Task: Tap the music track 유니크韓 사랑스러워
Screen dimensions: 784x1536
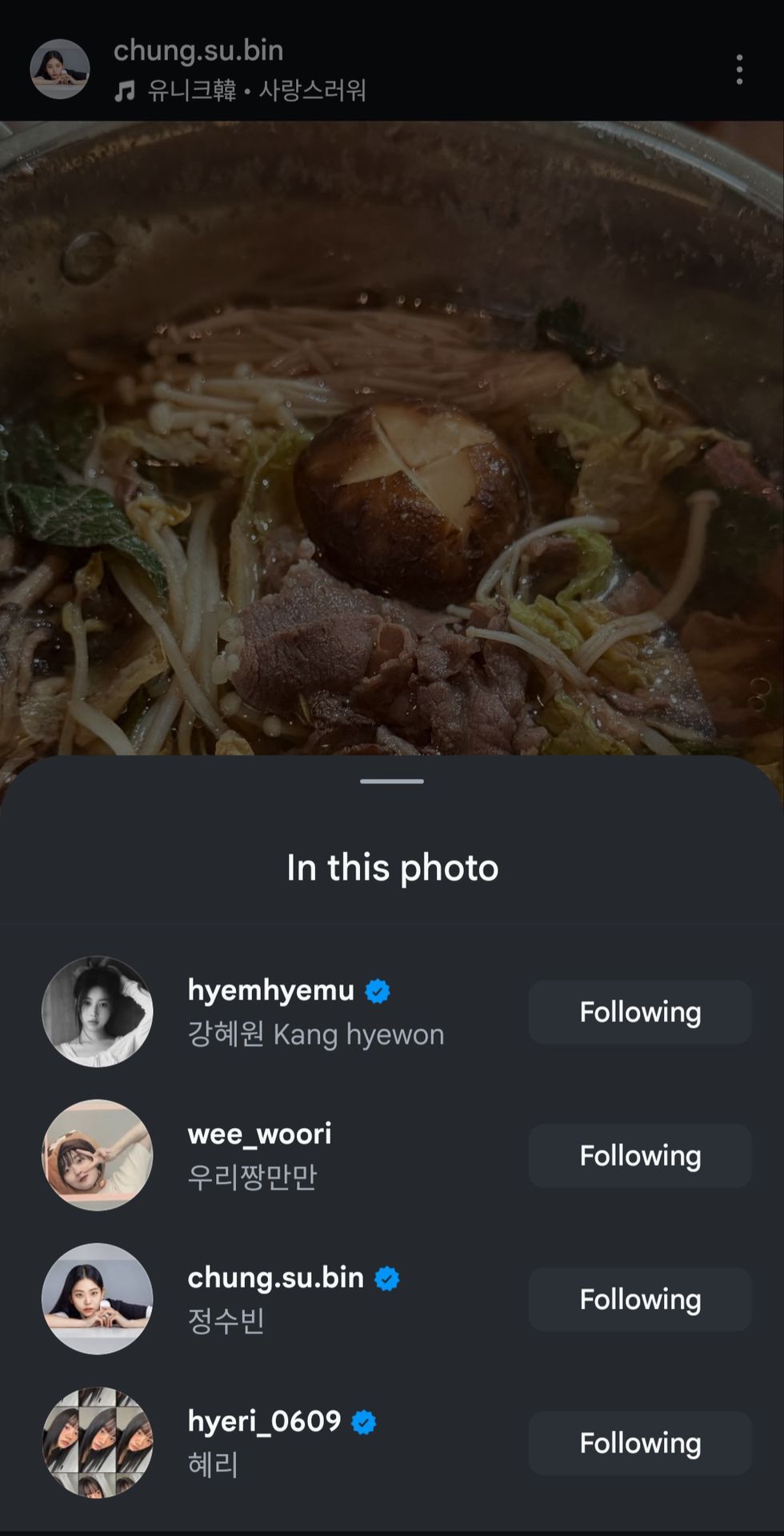Action: (240, 90)
